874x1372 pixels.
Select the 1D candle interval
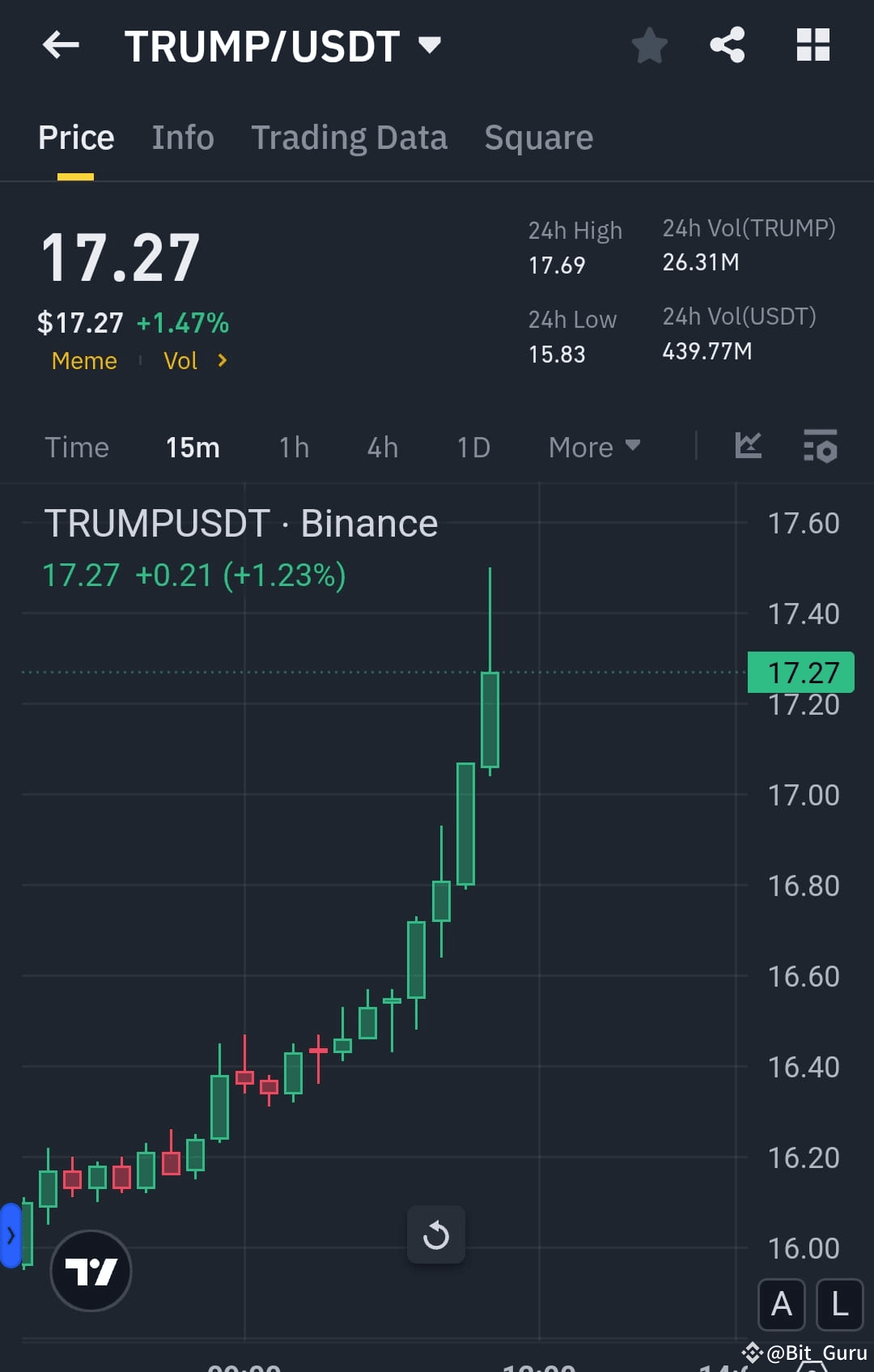click(x=473, y=447)
